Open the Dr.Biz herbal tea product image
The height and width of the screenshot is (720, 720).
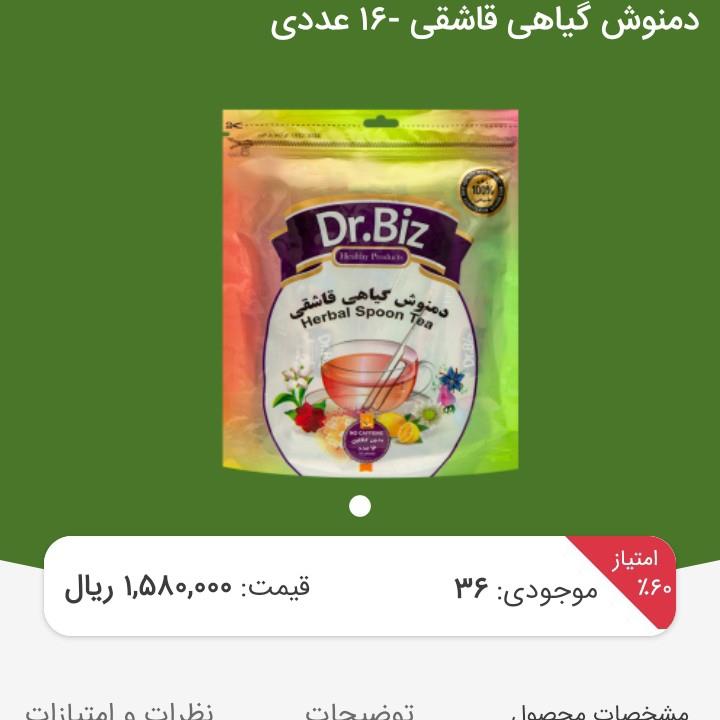pyautogui.click(x=370, y=292)
